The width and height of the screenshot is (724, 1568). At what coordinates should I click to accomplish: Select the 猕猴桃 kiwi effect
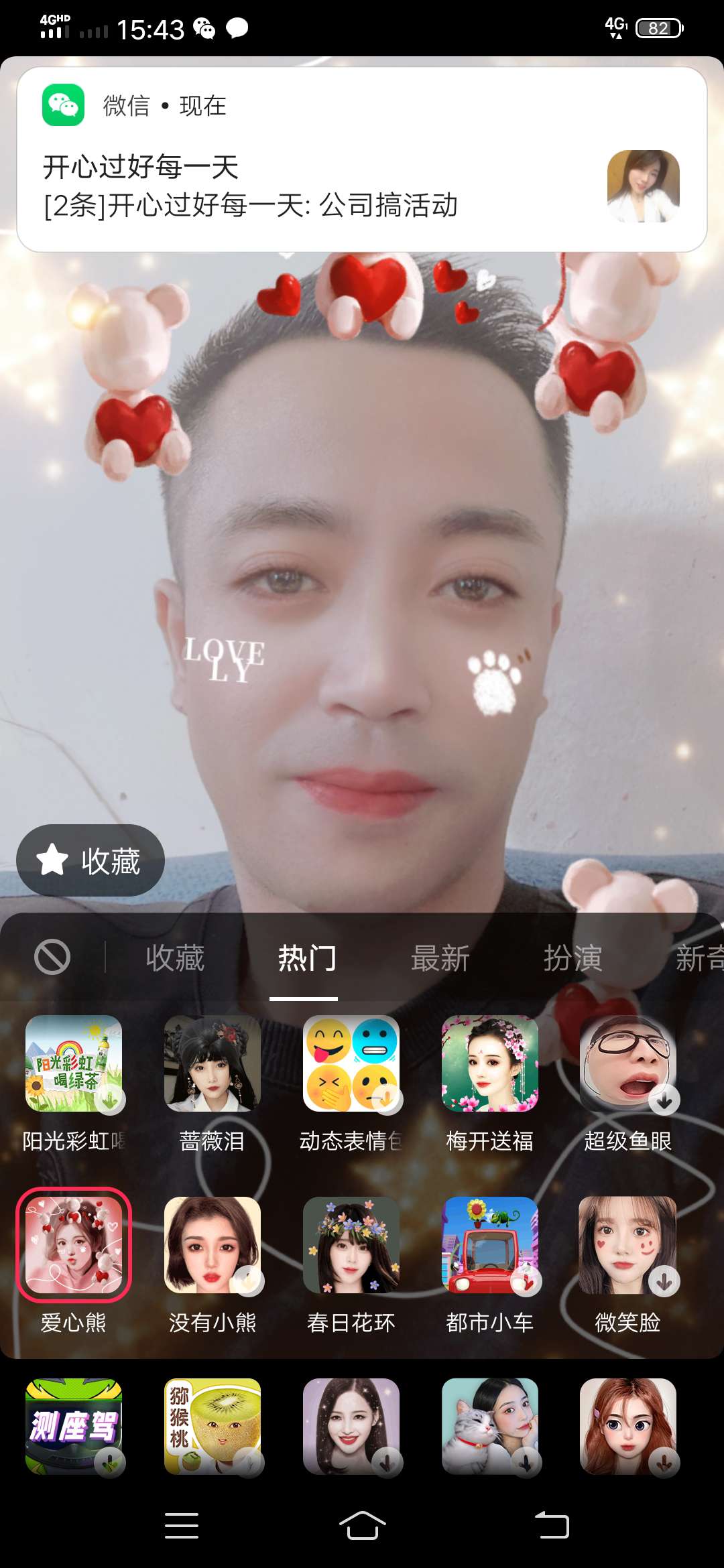point(213,1426)
